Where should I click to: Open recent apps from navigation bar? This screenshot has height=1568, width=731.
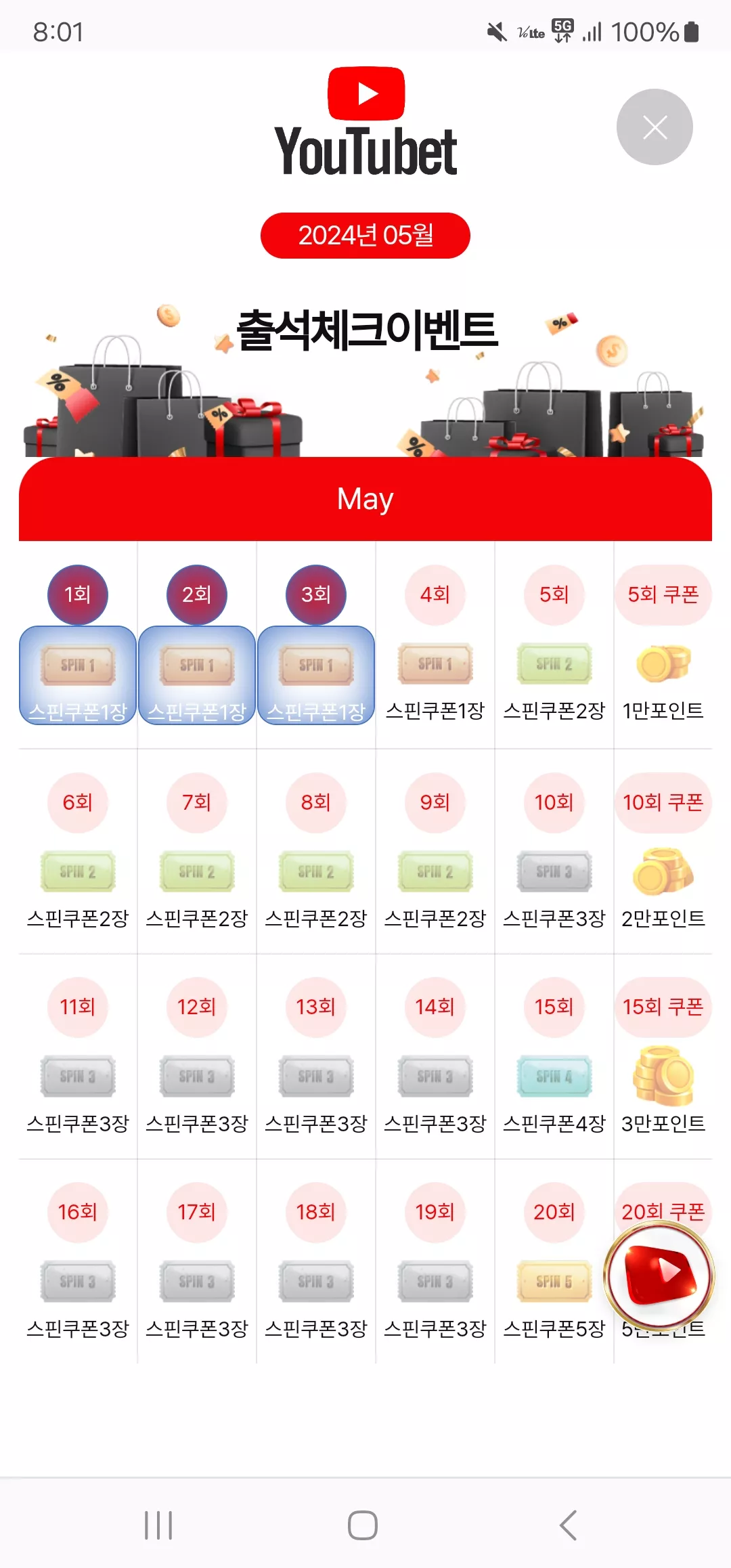(x=158, y=1525)
